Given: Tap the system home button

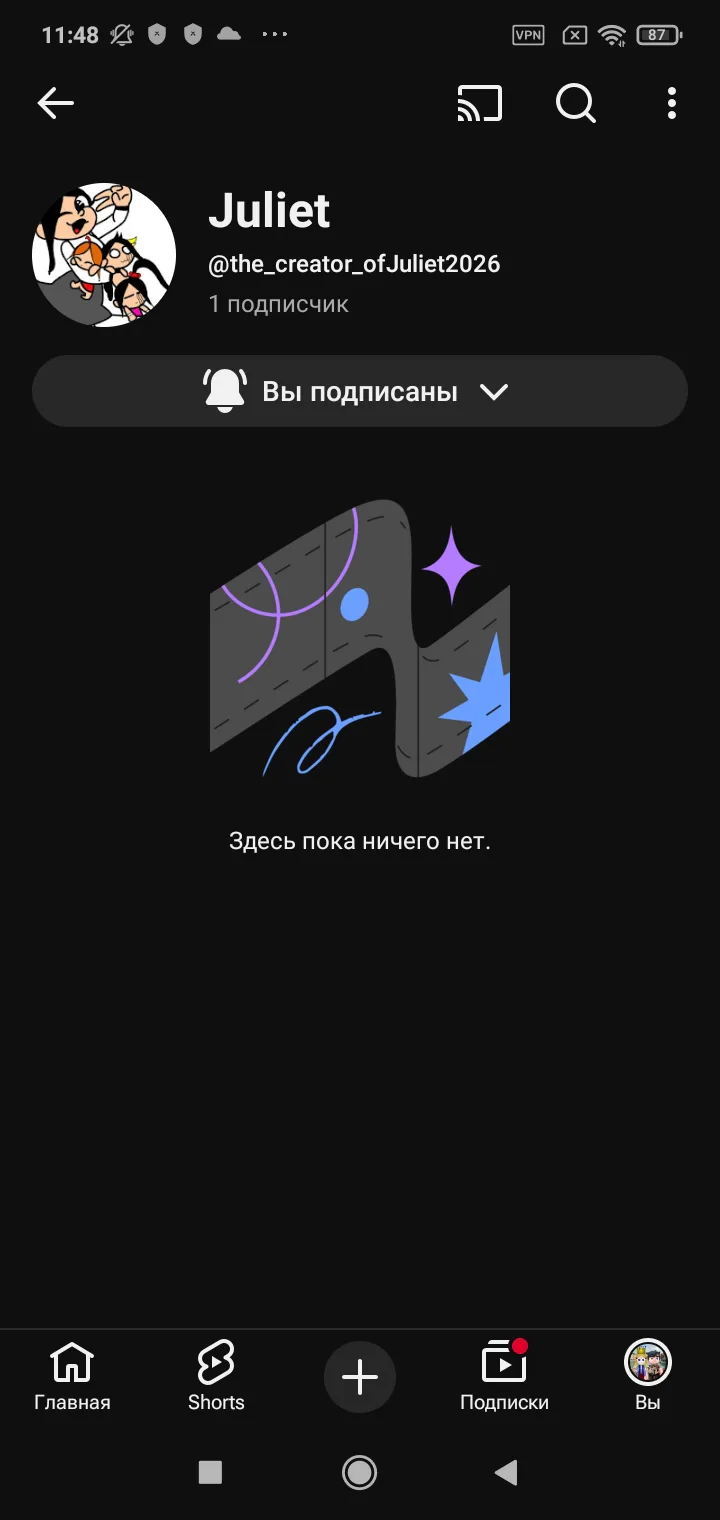Looking at the screenshot, I should 359,1471.
